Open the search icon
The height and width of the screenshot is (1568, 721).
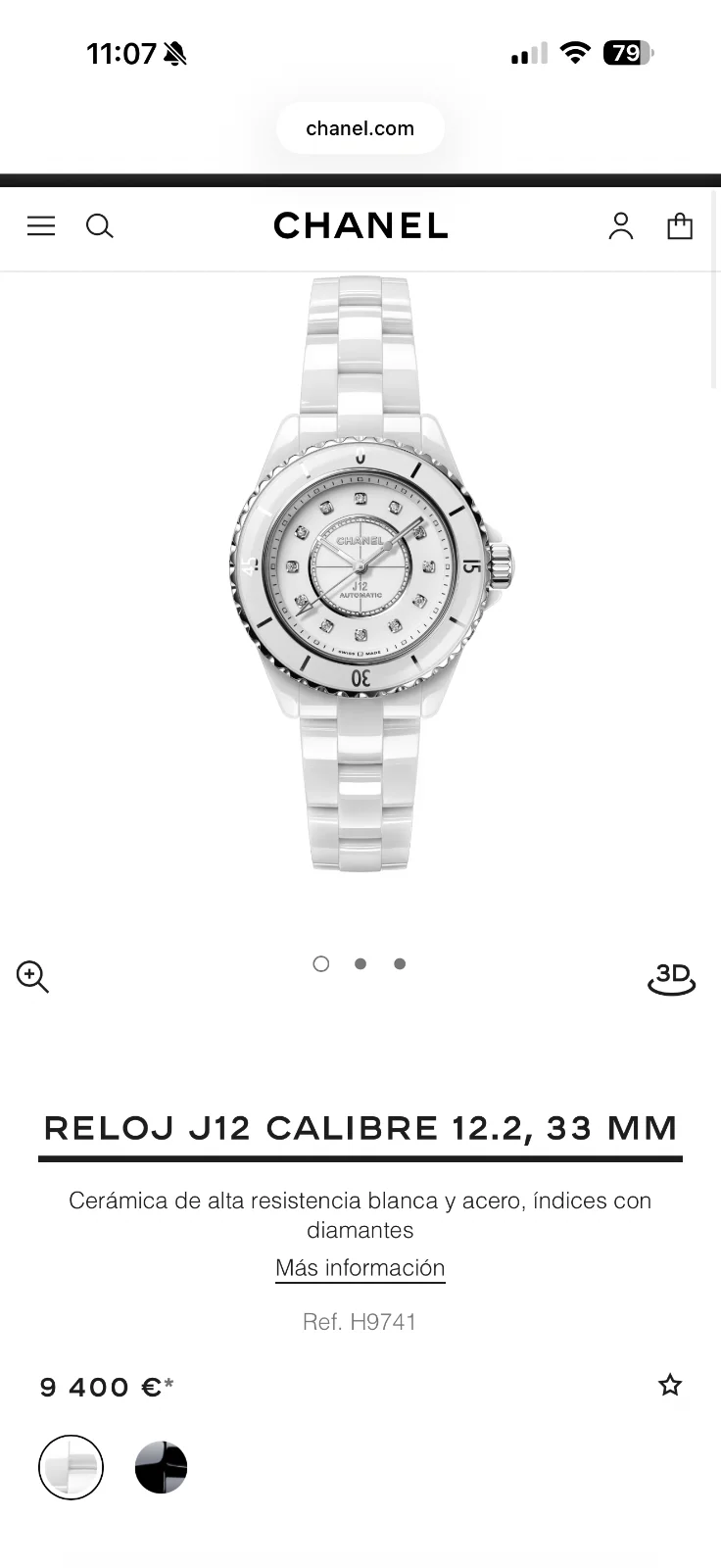[x=100, y=226]
